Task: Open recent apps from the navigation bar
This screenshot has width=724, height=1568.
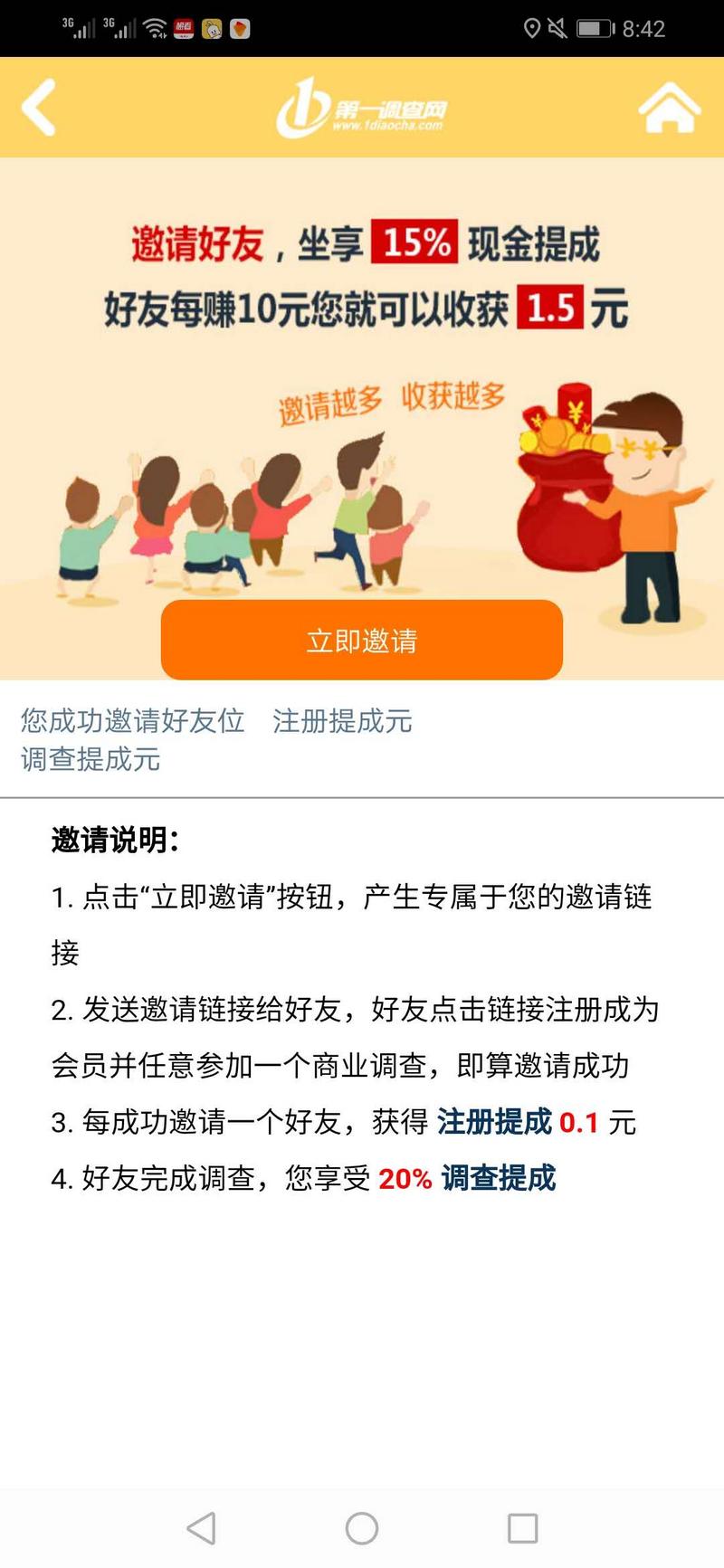Action: pos(523,1528)
